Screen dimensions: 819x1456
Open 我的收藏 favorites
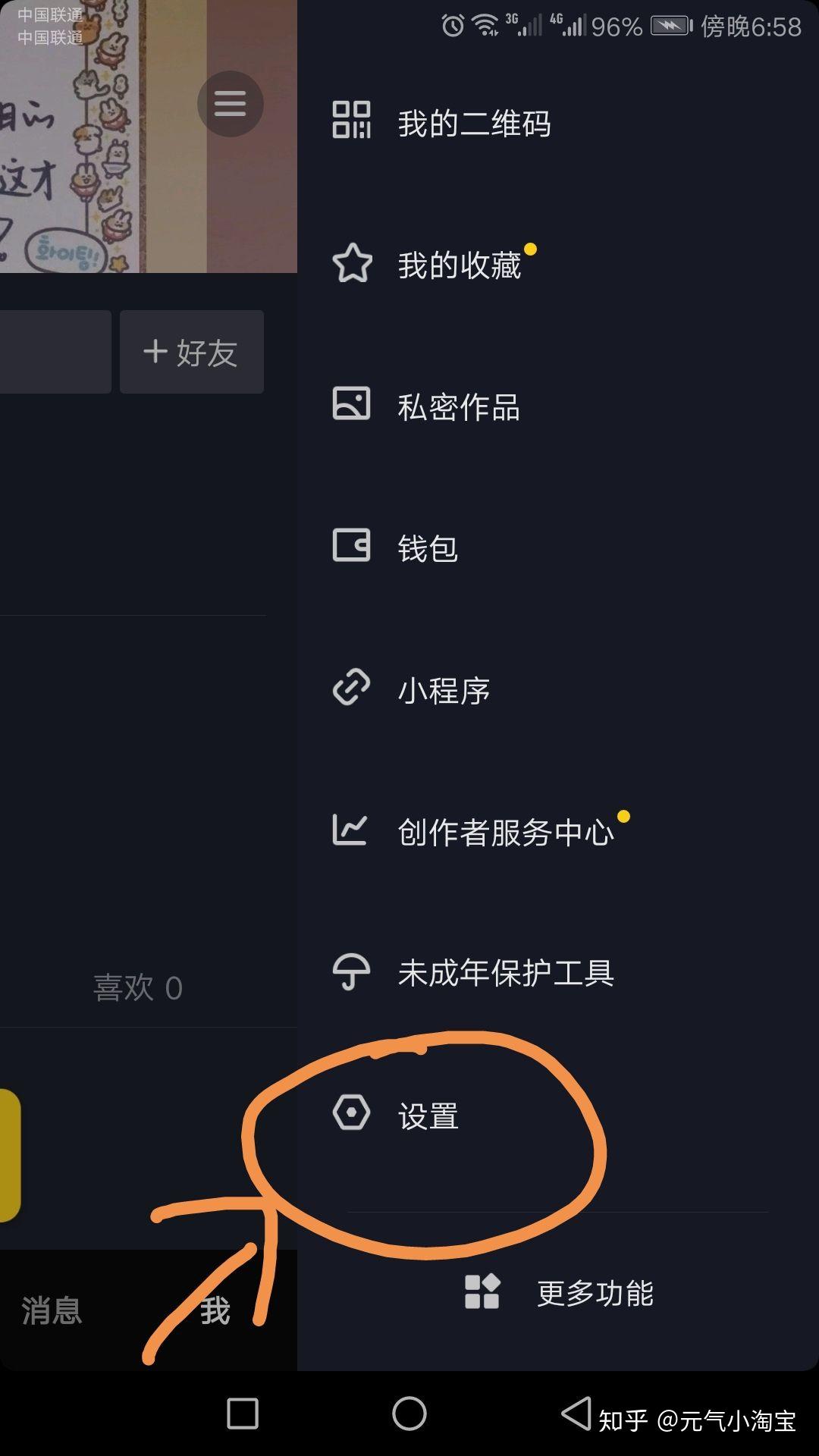tap(557, 264)
